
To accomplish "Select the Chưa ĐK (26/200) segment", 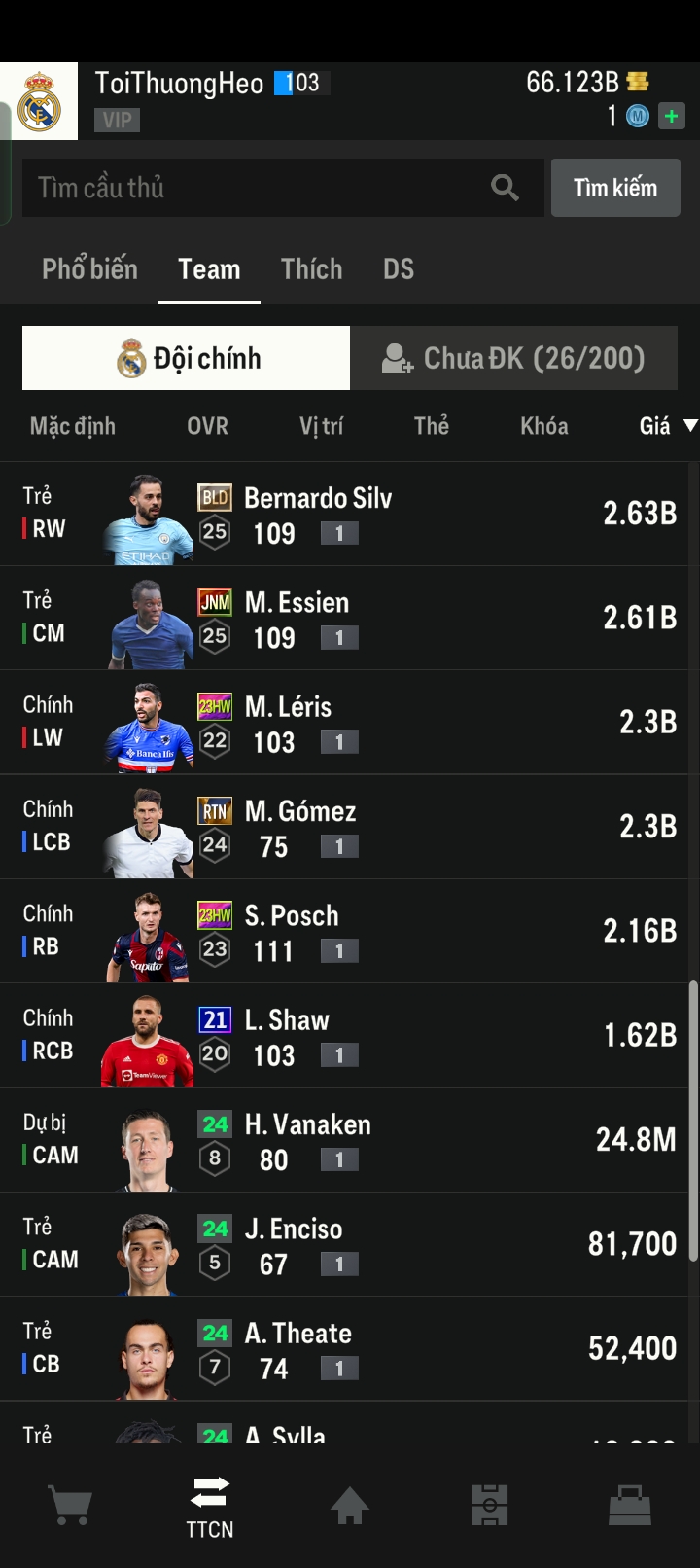I will tap(513, 358).
